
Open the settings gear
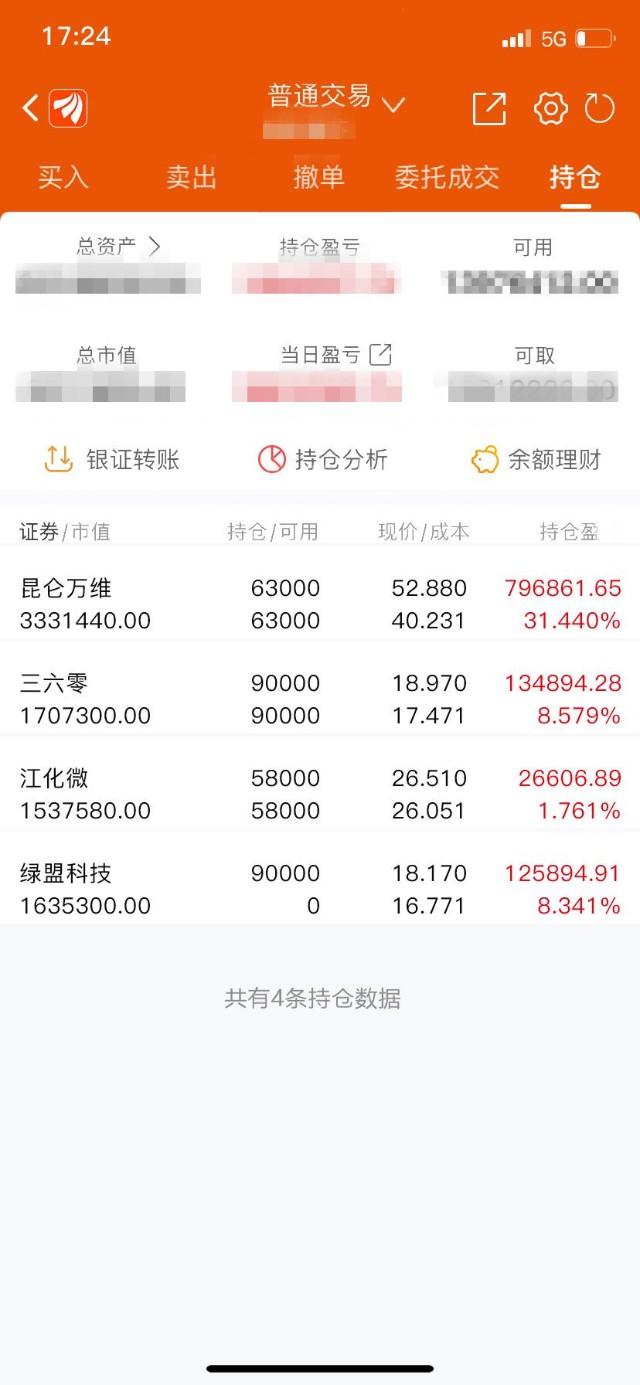point(550,108)
